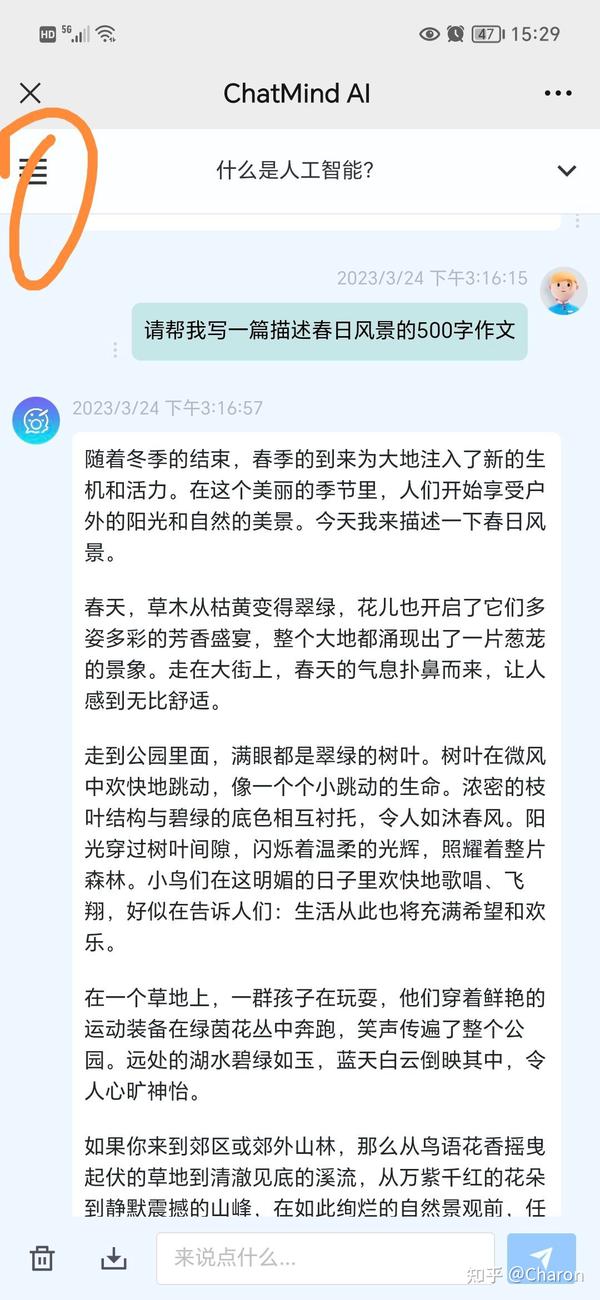Close the ChatMind AI page
Viewport: 600px width, 1300px height.
(30, 93)
